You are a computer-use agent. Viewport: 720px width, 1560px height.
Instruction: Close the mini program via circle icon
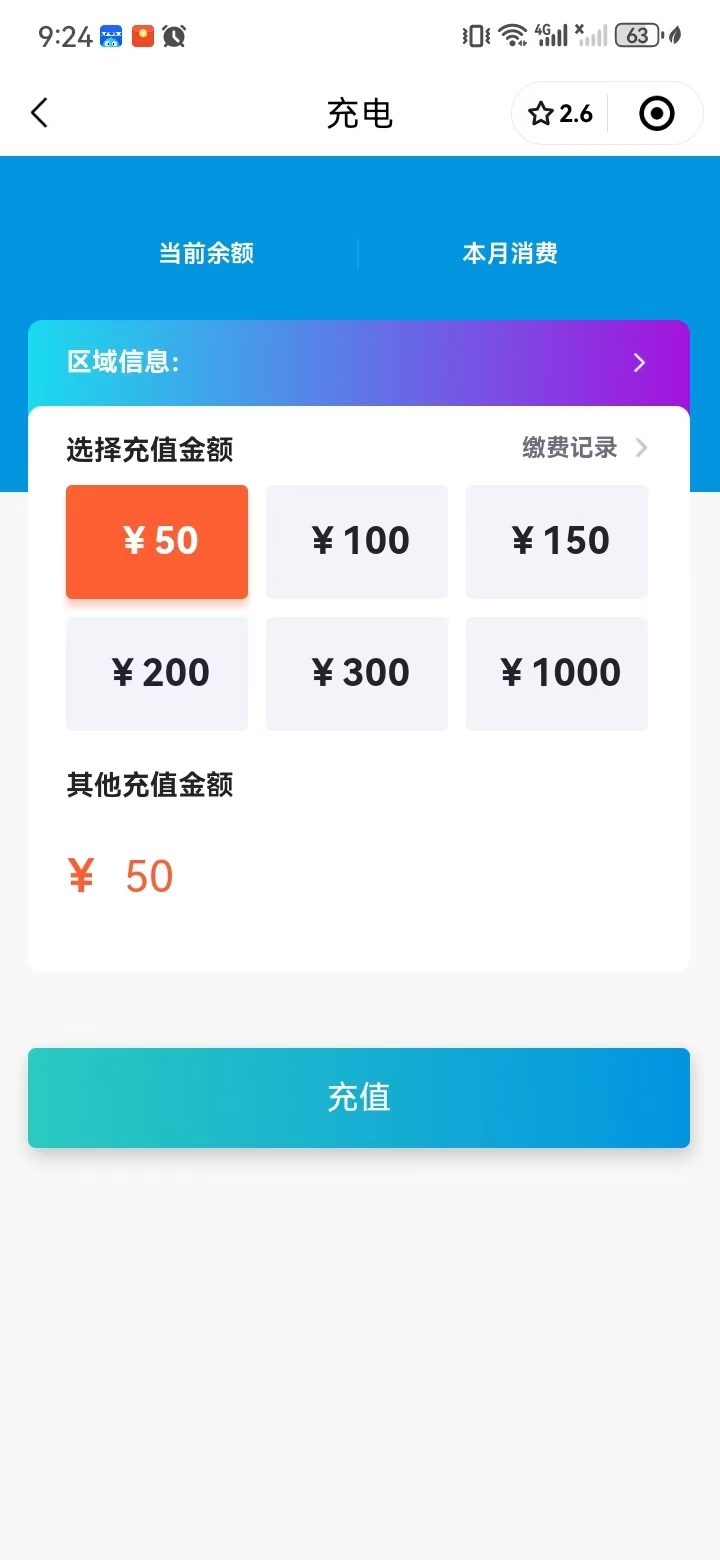[657, 114]
